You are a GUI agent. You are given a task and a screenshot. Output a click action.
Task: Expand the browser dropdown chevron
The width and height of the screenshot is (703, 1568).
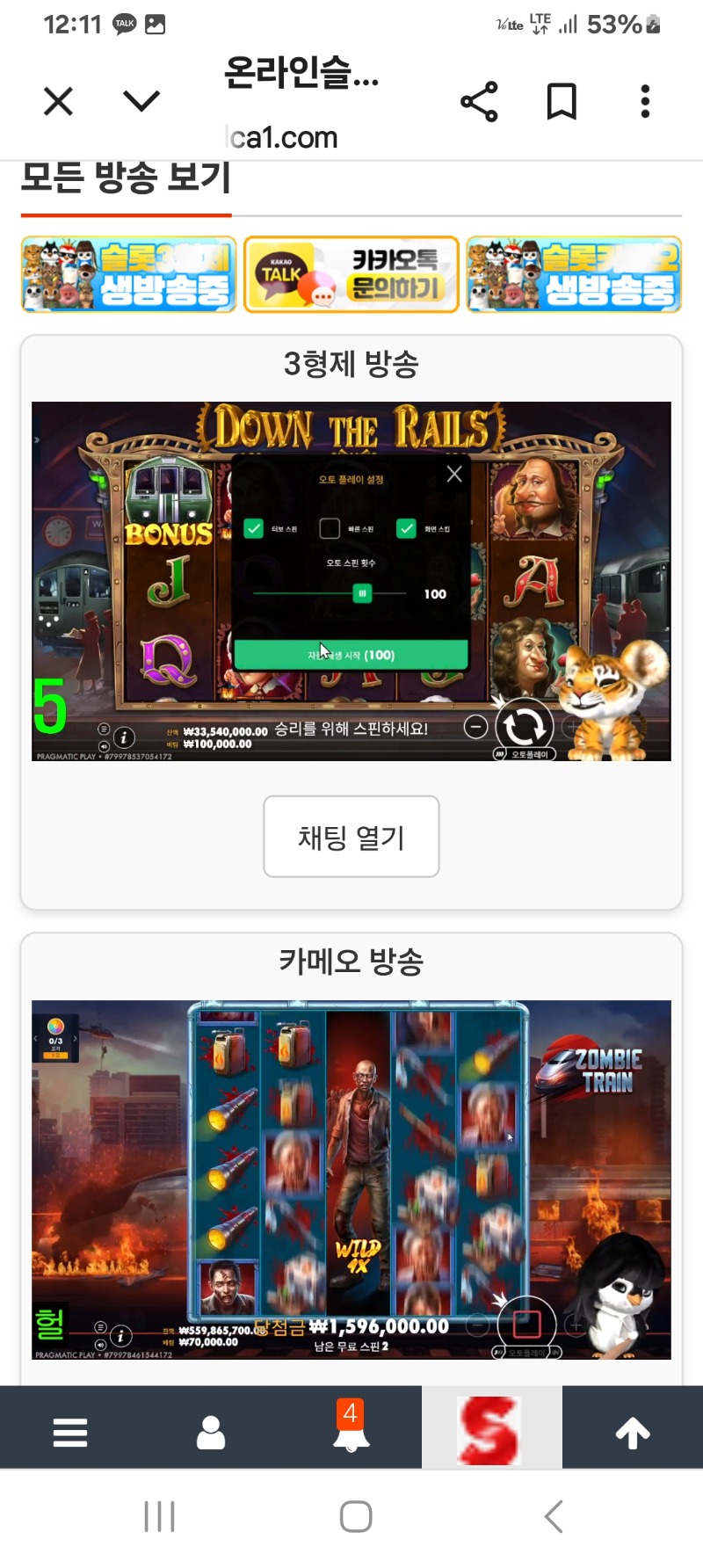[x=141, y=102]
